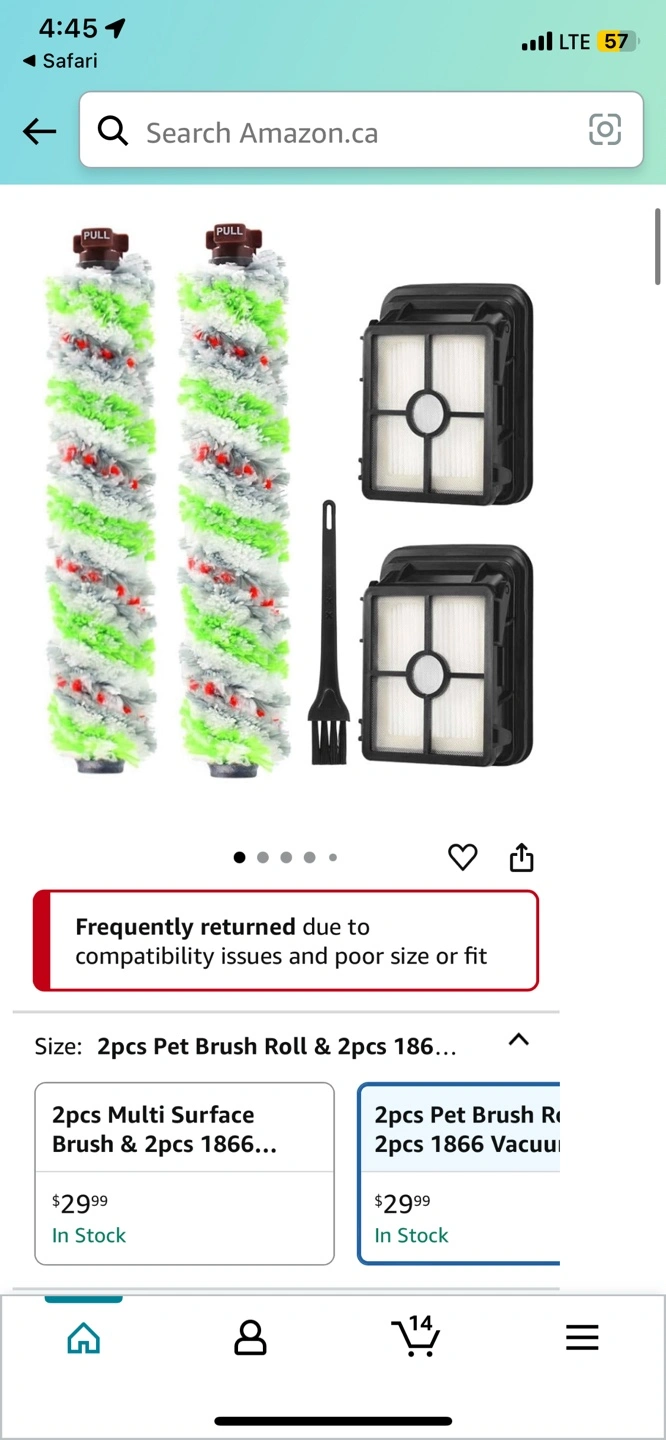Select 2pcs Pet Brush Roll option
This screenshot has width=666, height=1440.
tap(459, 1174)
